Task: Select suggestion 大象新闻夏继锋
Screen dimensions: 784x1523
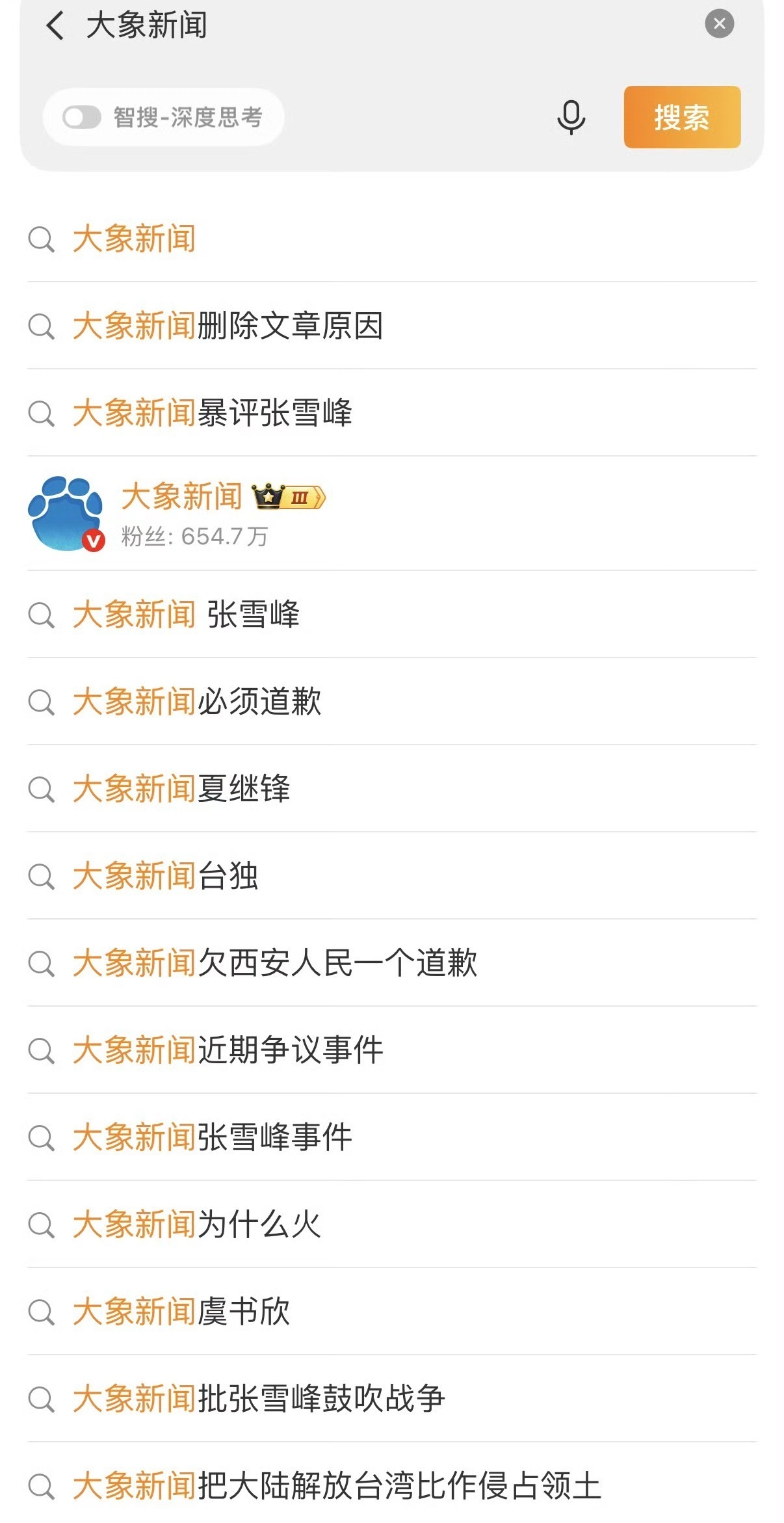Action: pyautogui.click(x=392, y=789)
